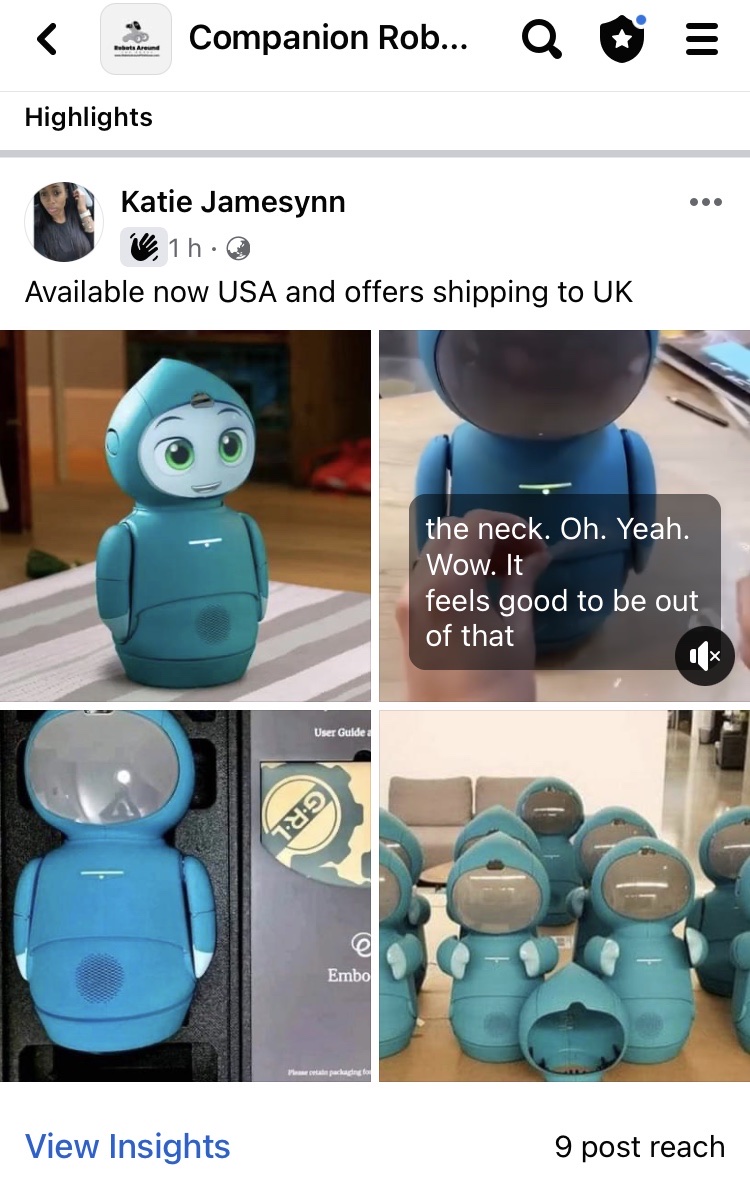
Task: Open the boxed robot with User Guide photo
Action: click(x=185, y=895)
